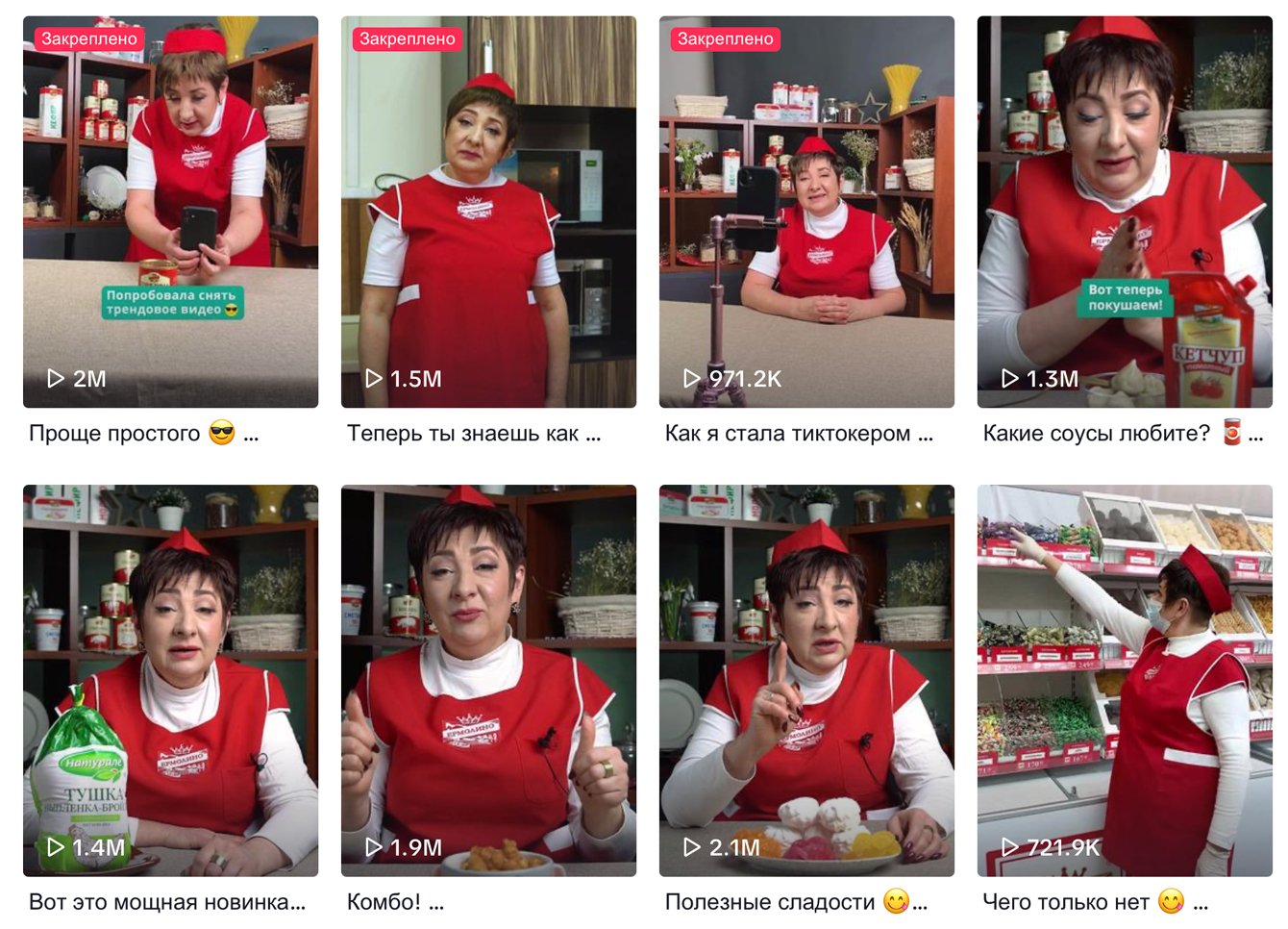Viewport: 1288px width, 929px height.
Task: Play the 'Комбо!' video
Action: click(488, 680)
